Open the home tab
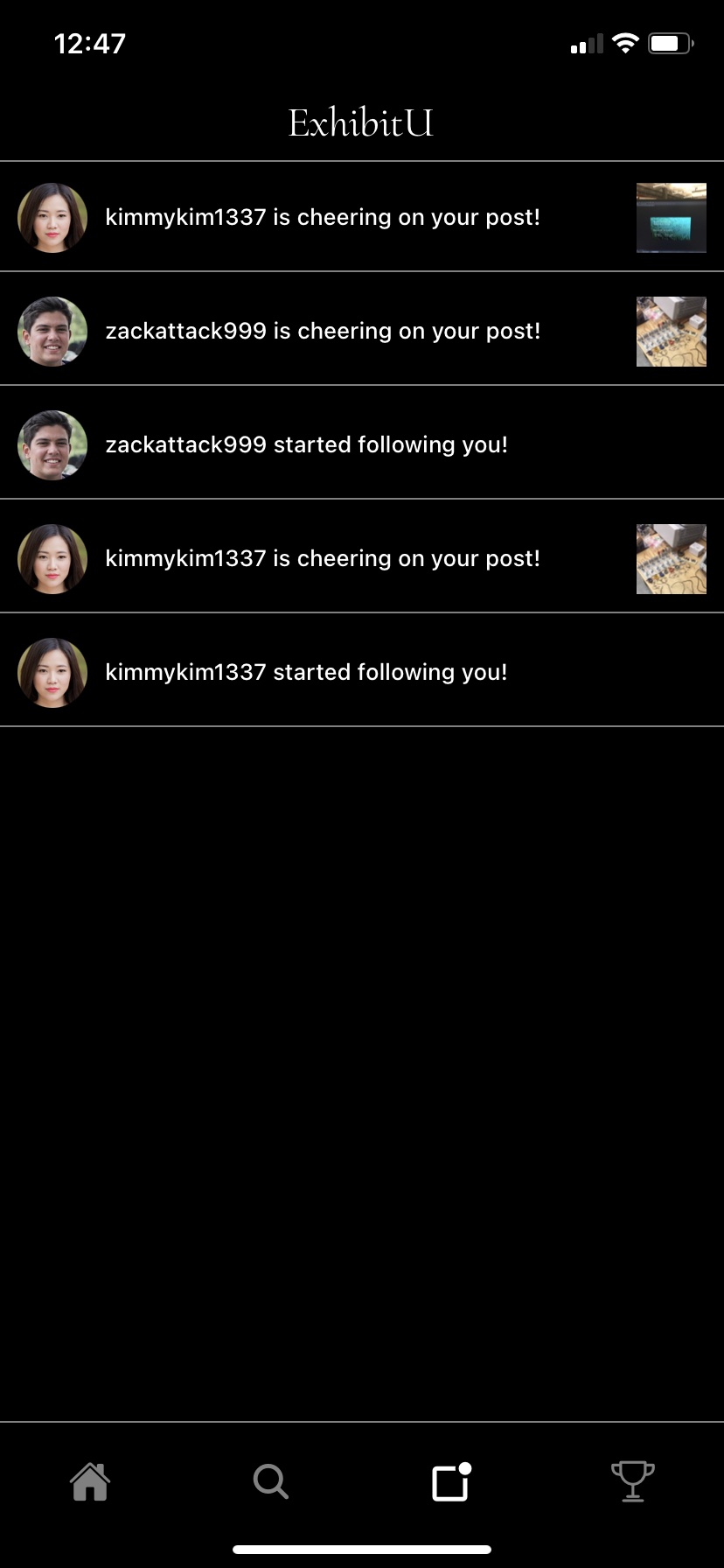Image resolution: width=724 pixels, height=1568 pixels. coord(90,1482)
